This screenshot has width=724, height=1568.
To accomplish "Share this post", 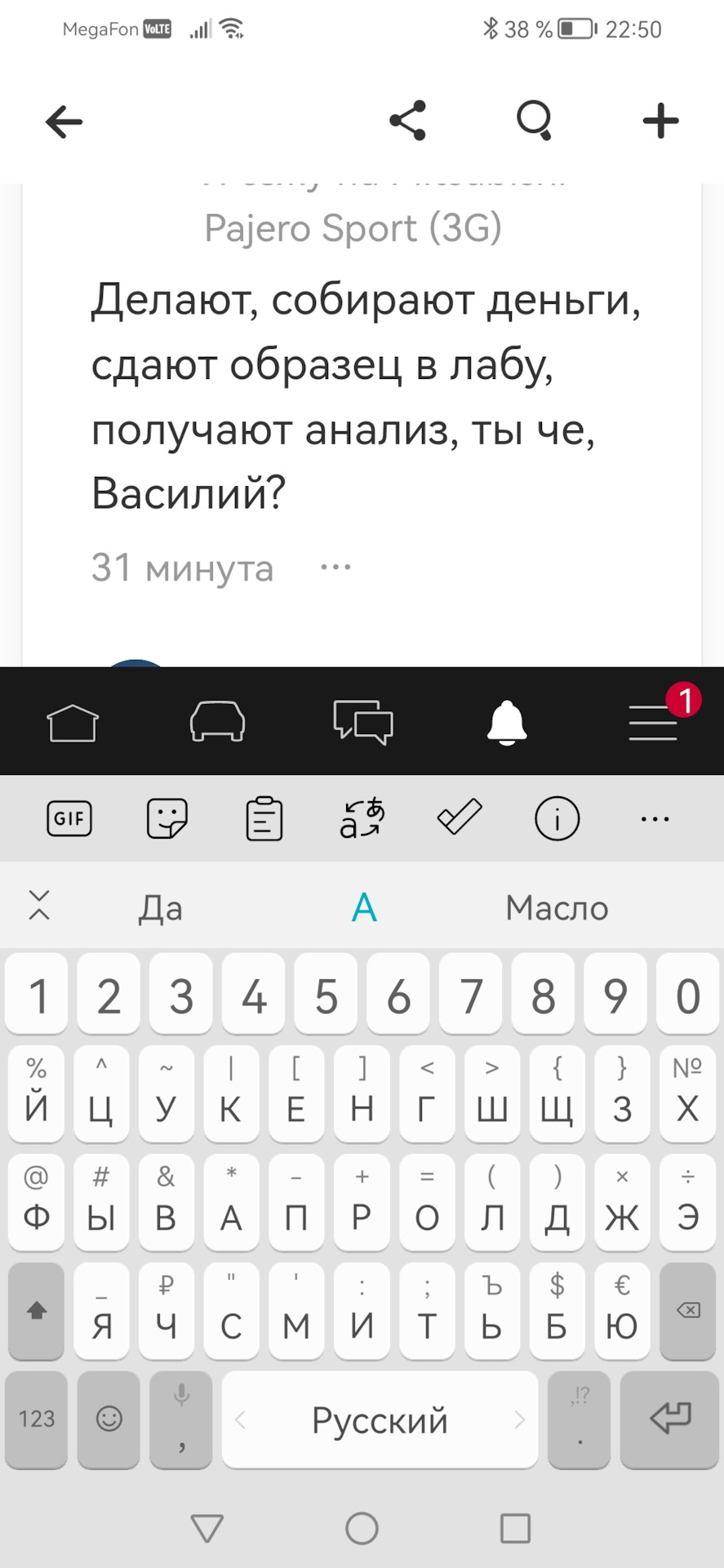I will [408, 121].
